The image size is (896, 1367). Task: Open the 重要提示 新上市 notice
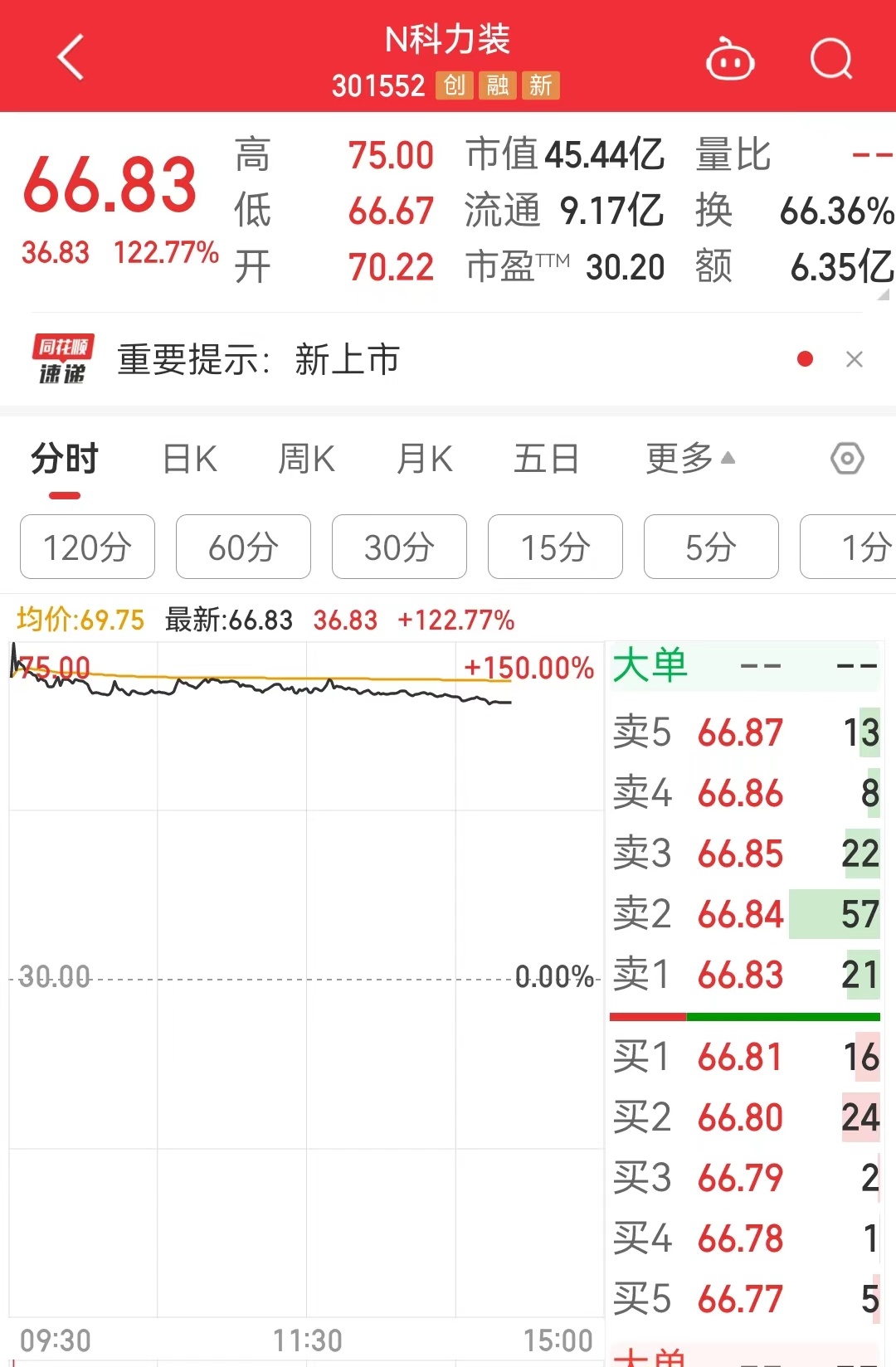(x=258, y=360)
